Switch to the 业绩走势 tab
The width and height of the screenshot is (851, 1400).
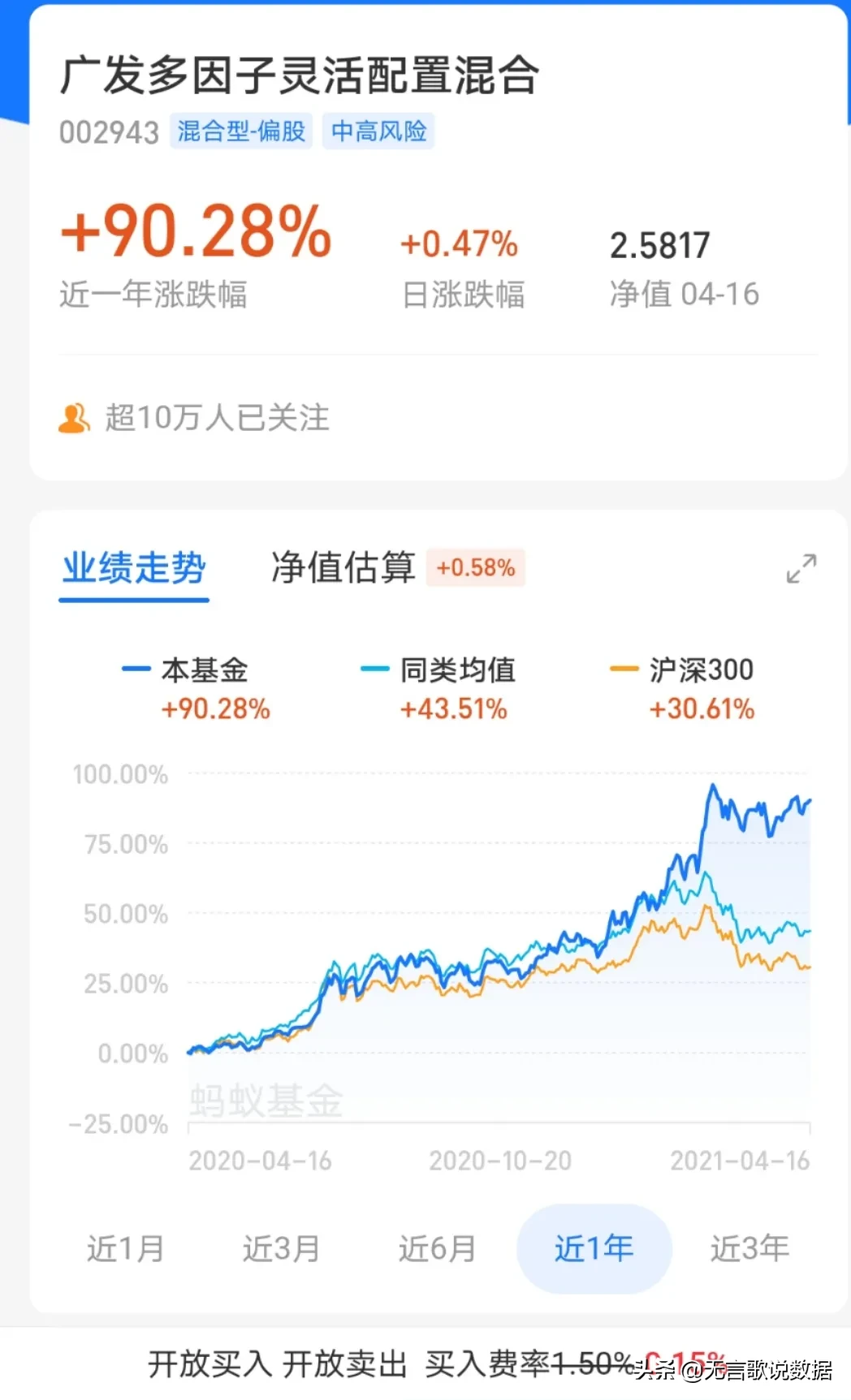[134, 567]
